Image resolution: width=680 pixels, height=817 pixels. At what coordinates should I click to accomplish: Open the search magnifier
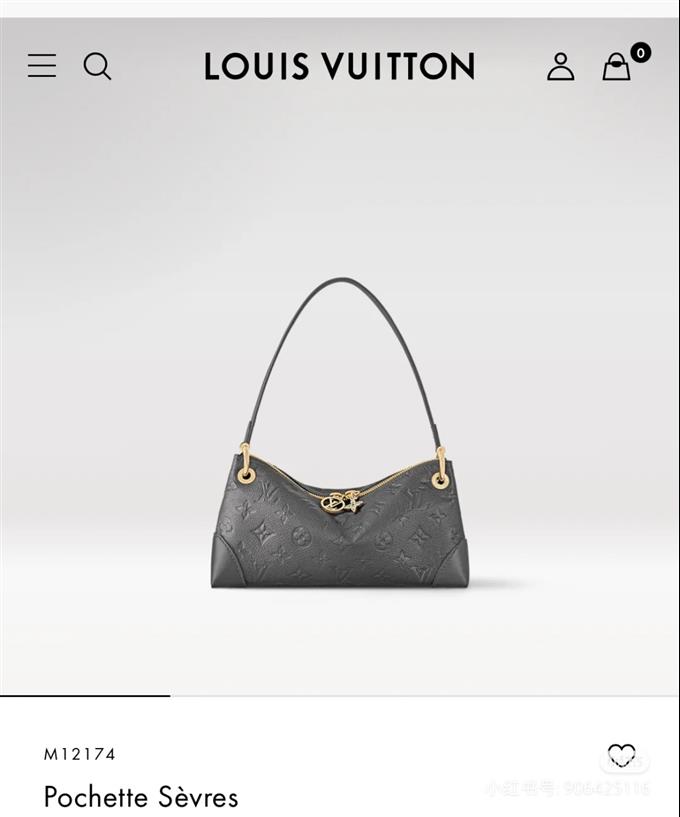97,66
